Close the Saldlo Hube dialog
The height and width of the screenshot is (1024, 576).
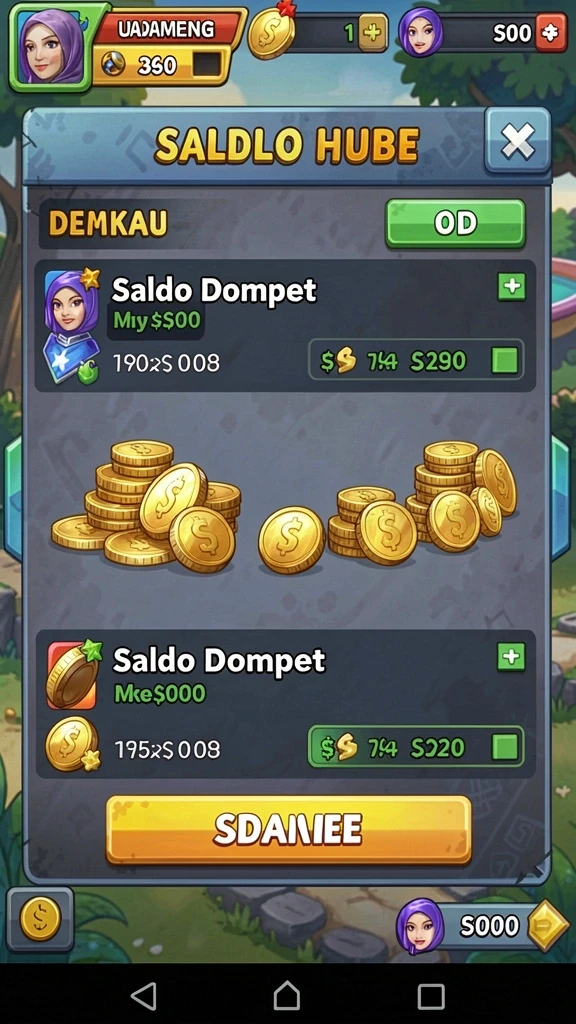coord(518,140)
